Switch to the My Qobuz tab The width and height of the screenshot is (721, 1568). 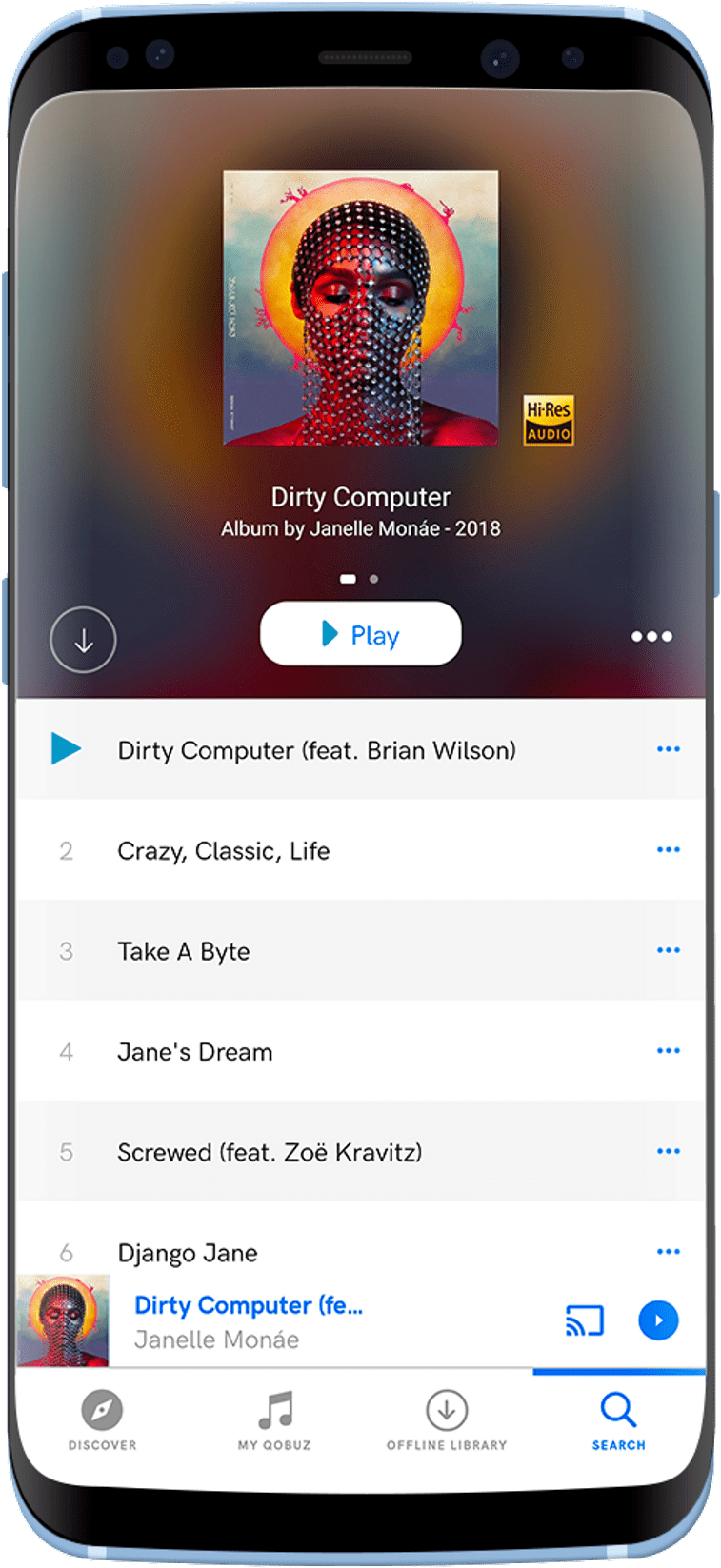274,1420
